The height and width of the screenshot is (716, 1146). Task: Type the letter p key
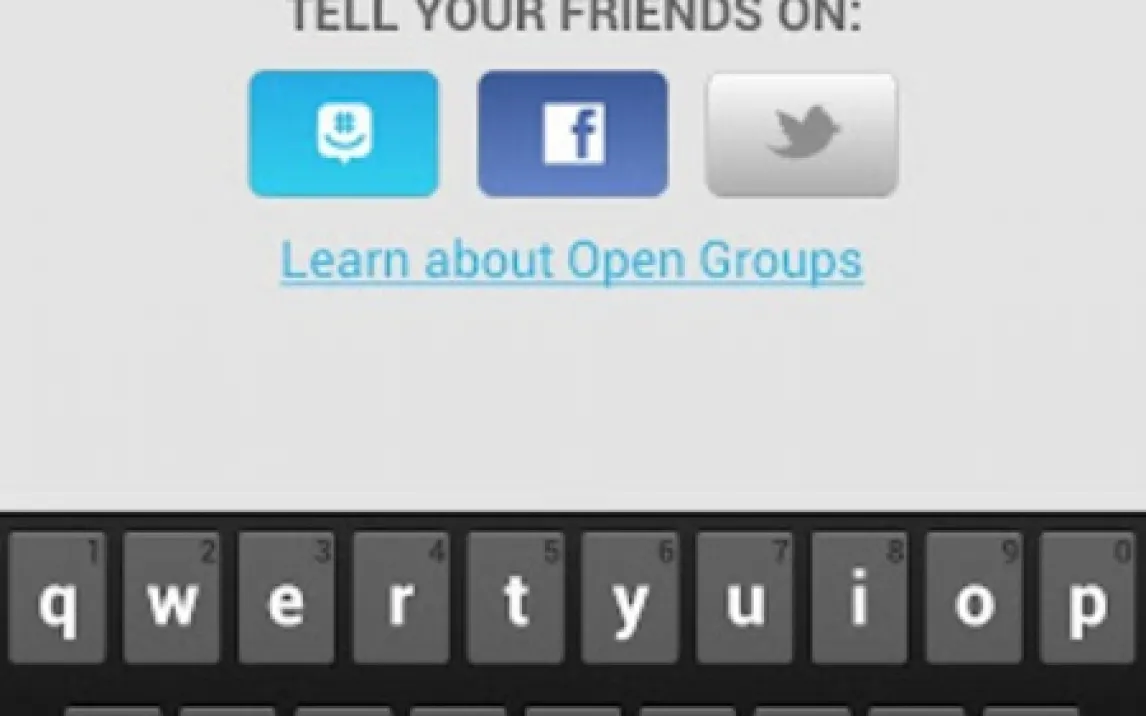click(x=1088, y=598)
